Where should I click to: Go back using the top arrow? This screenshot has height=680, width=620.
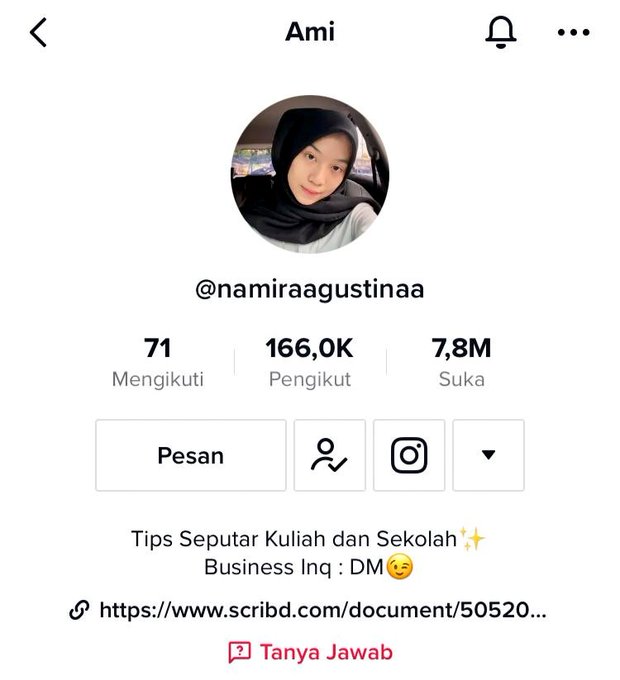pos(38,32)
